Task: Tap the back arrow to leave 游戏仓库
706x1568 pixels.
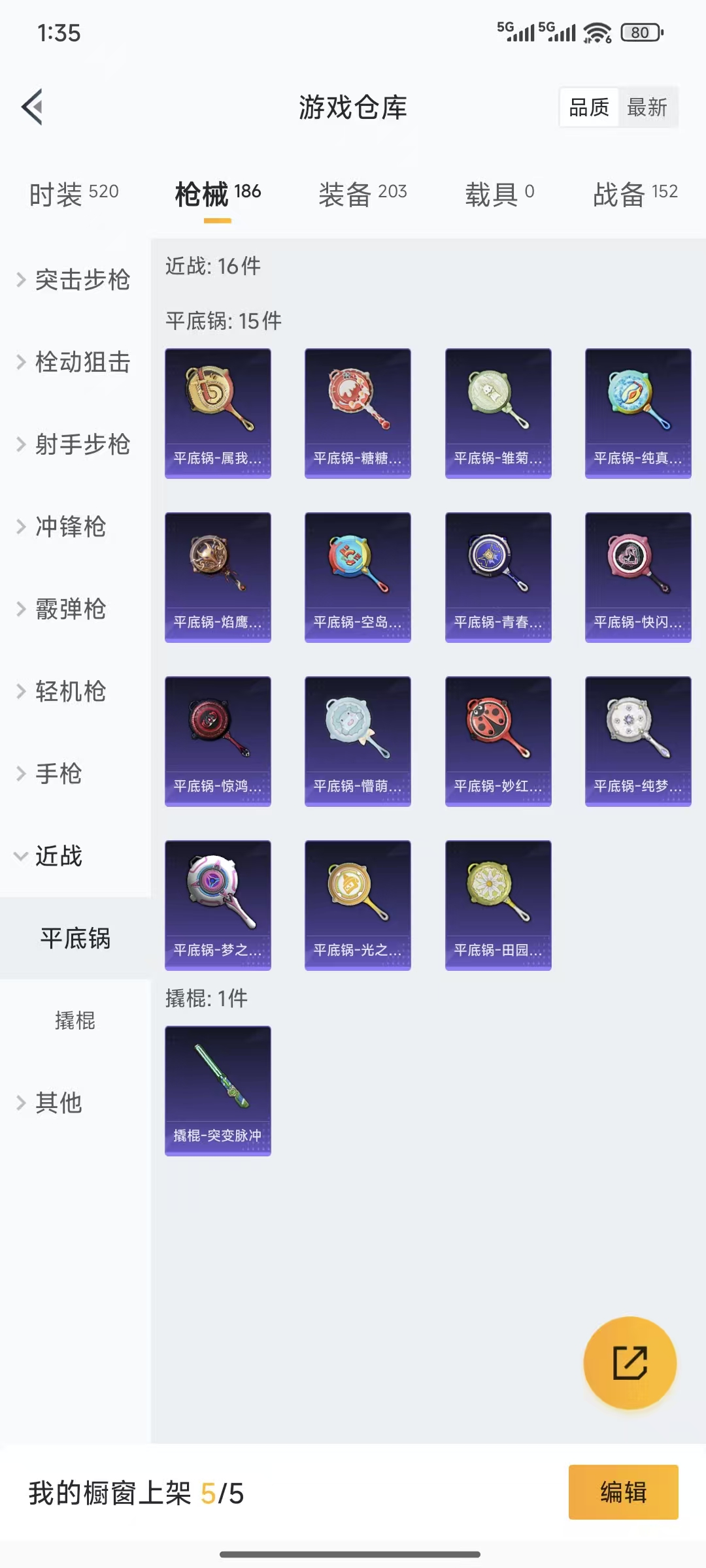Action: coord(33,108)
